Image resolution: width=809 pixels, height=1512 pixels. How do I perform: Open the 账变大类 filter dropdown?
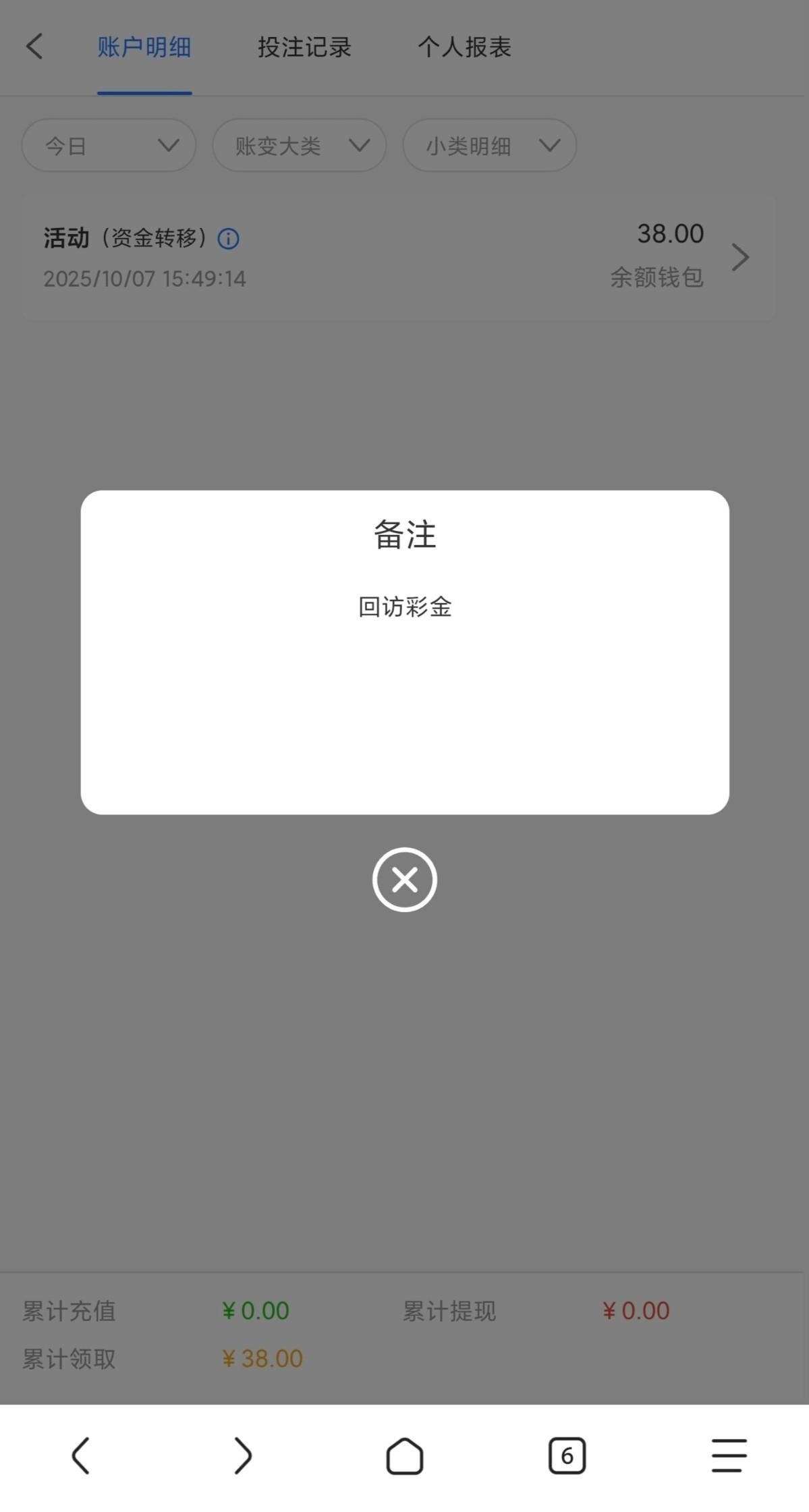299,146
